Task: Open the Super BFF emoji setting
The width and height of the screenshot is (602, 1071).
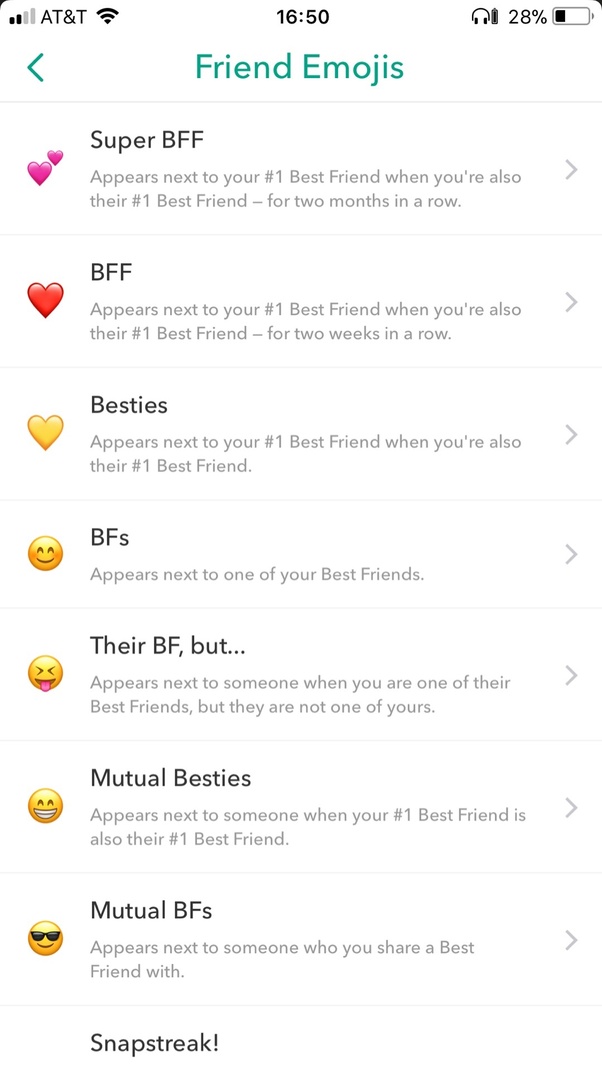Action: [x=300, y=169]
